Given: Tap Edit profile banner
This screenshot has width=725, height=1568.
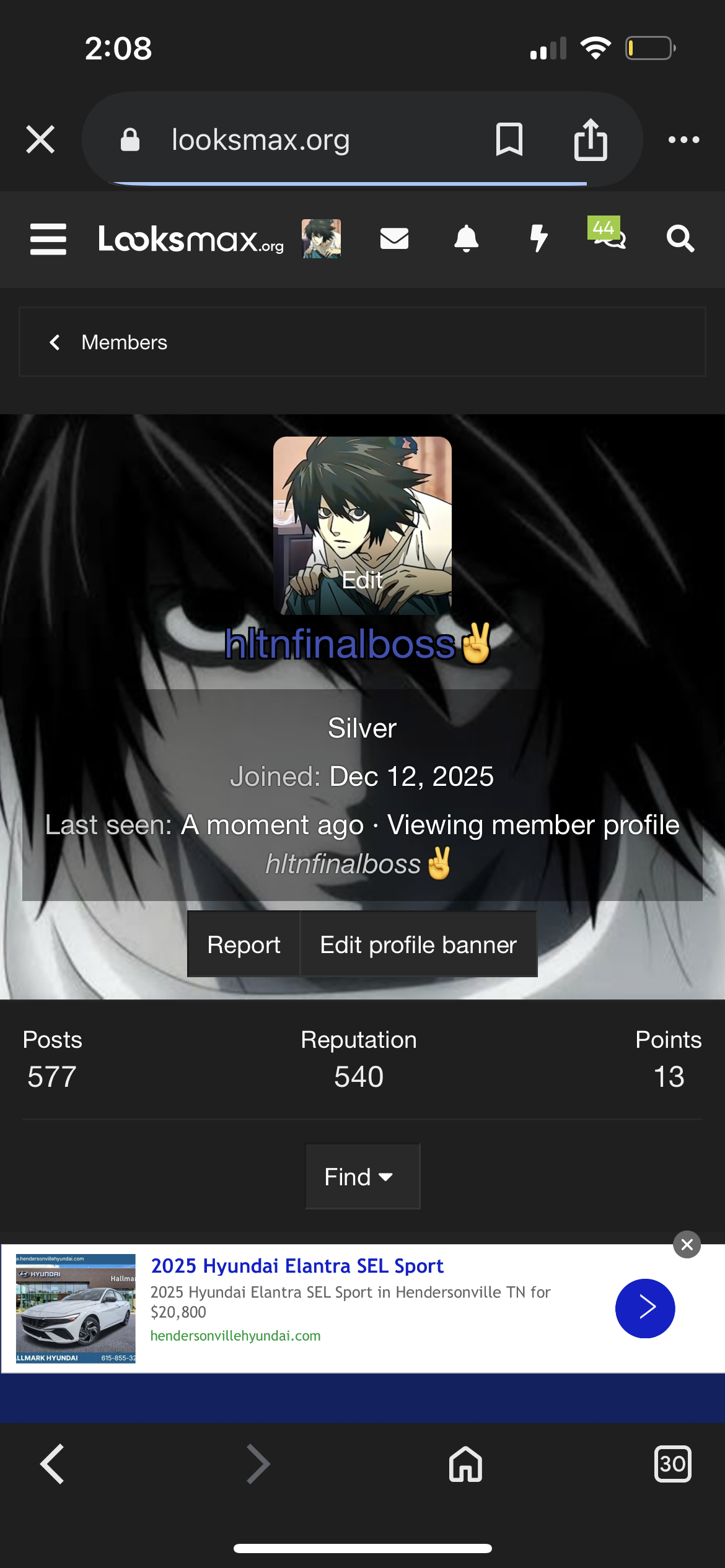Looking at the screenshot, I should (x=418, y=945).
